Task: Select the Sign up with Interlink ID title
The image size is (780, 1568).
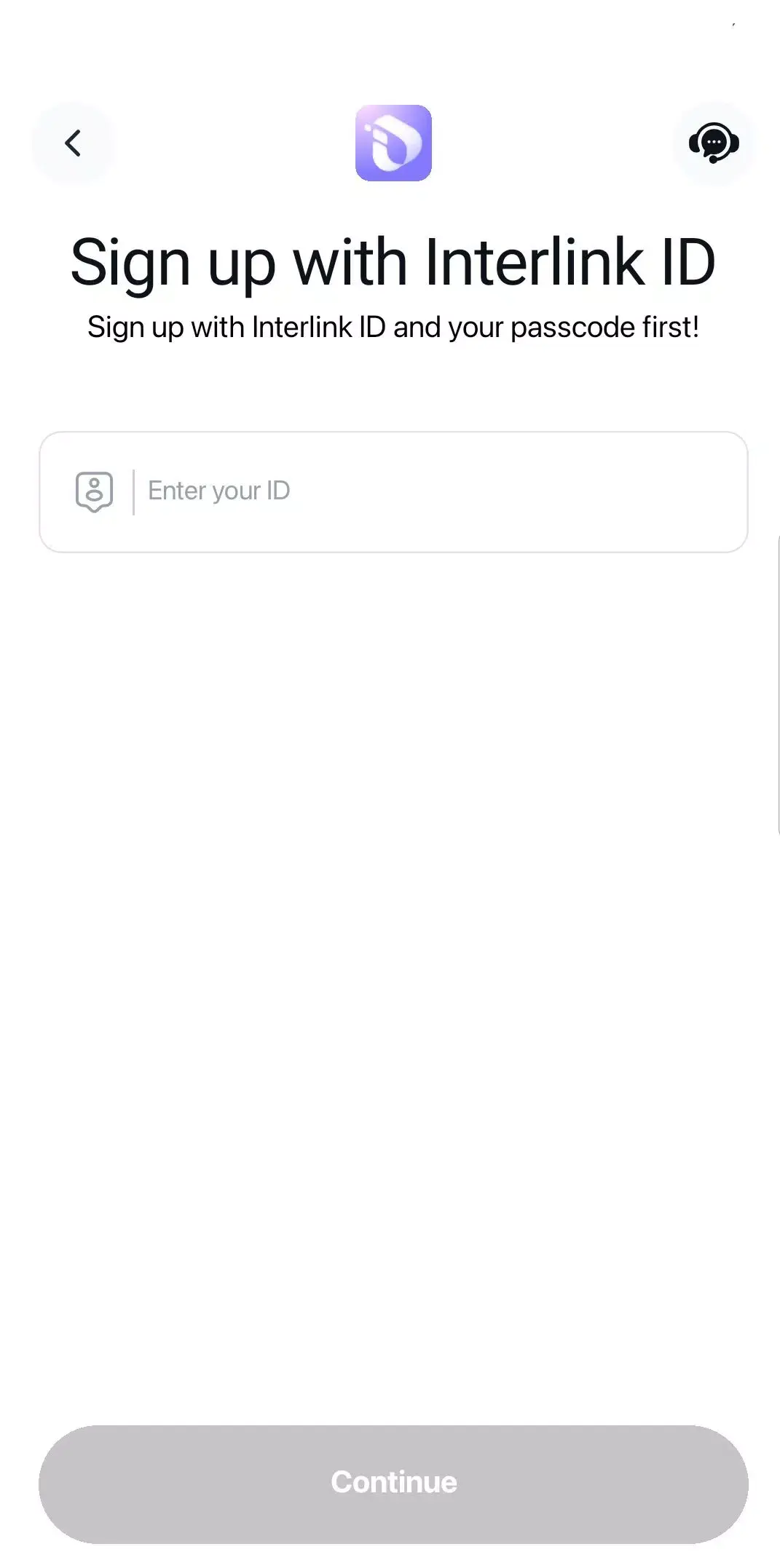Action: [x=393, y=262]
